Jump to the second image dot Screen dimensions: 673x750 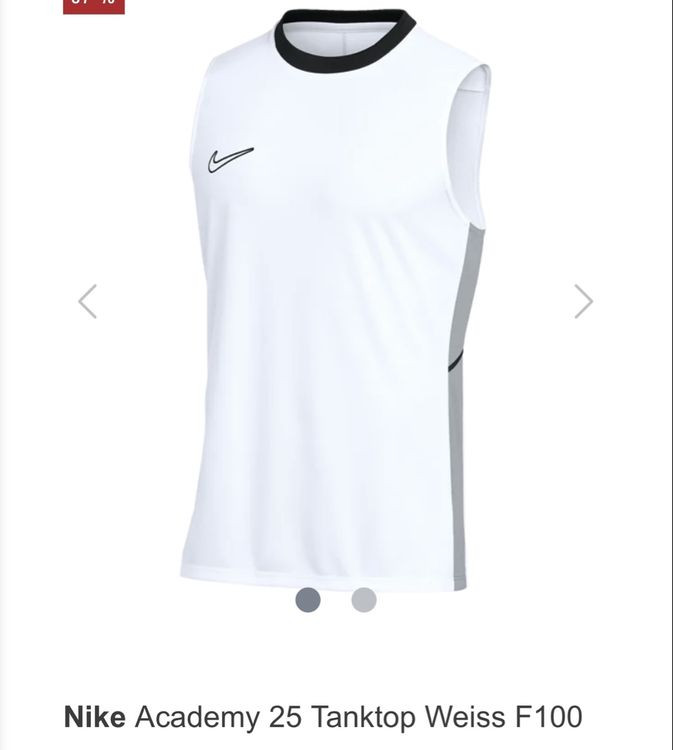[x=364, y=600]
